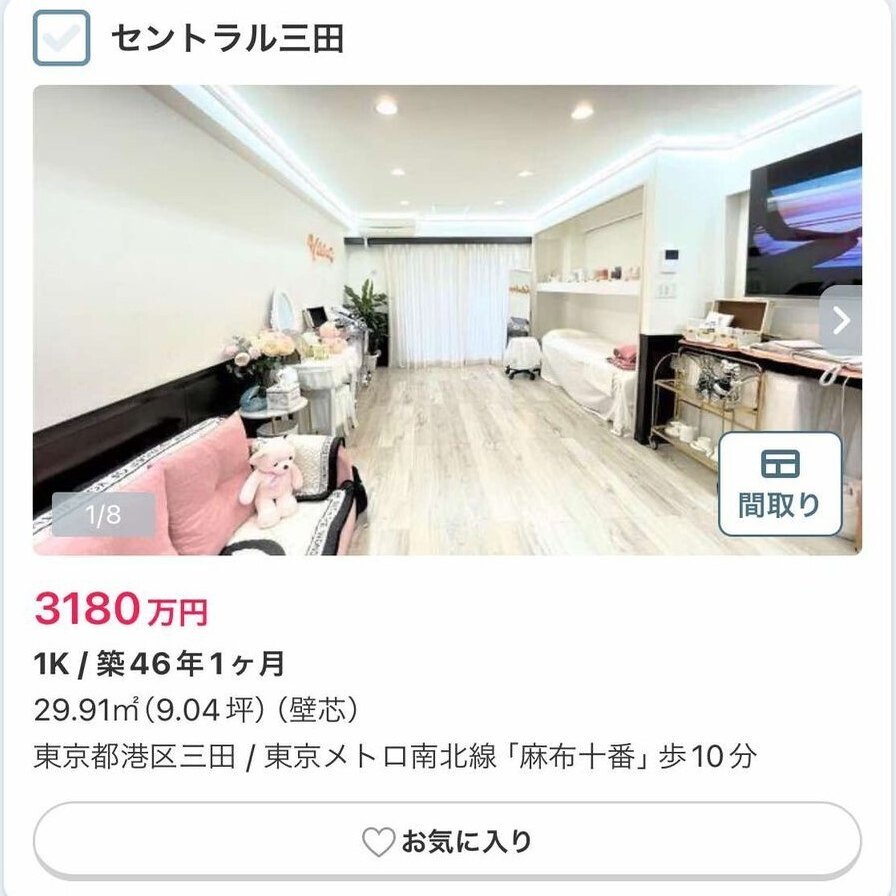
Task: Show the next property photo
Action: pos(841,321)
